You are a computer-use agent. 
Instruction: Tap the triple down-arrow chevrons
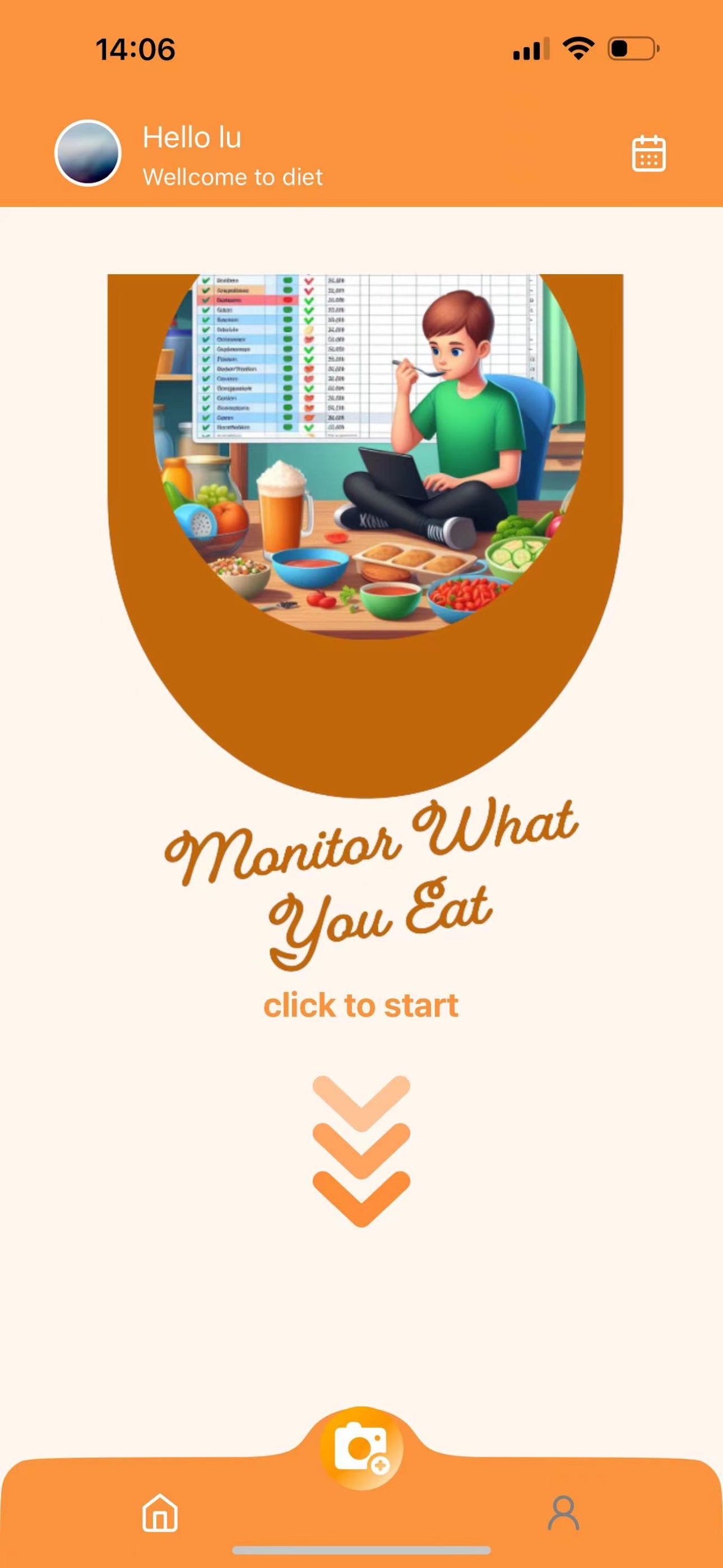pos(361,1151)
